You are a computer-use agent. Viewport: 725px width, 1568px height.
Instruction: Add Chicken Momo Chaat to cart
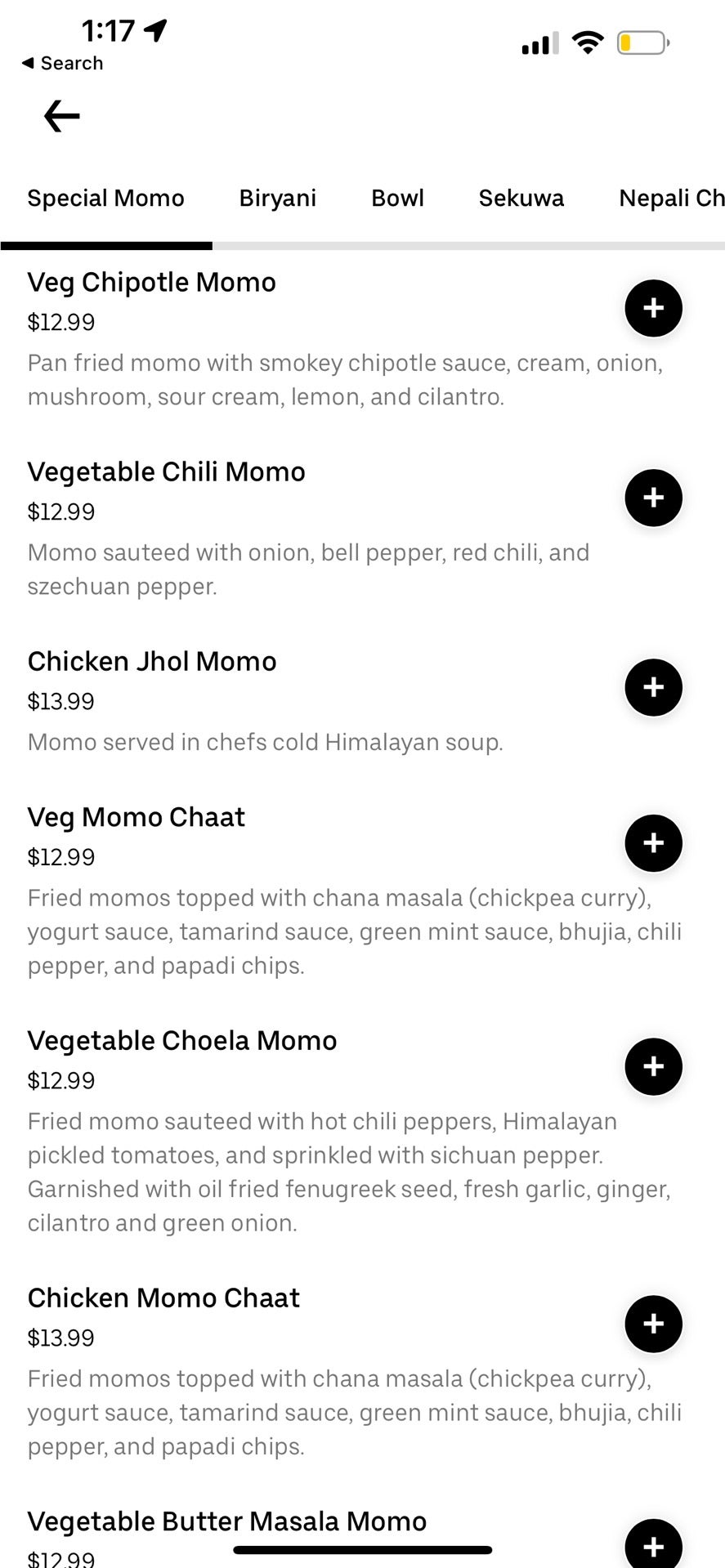(653, 1324)
